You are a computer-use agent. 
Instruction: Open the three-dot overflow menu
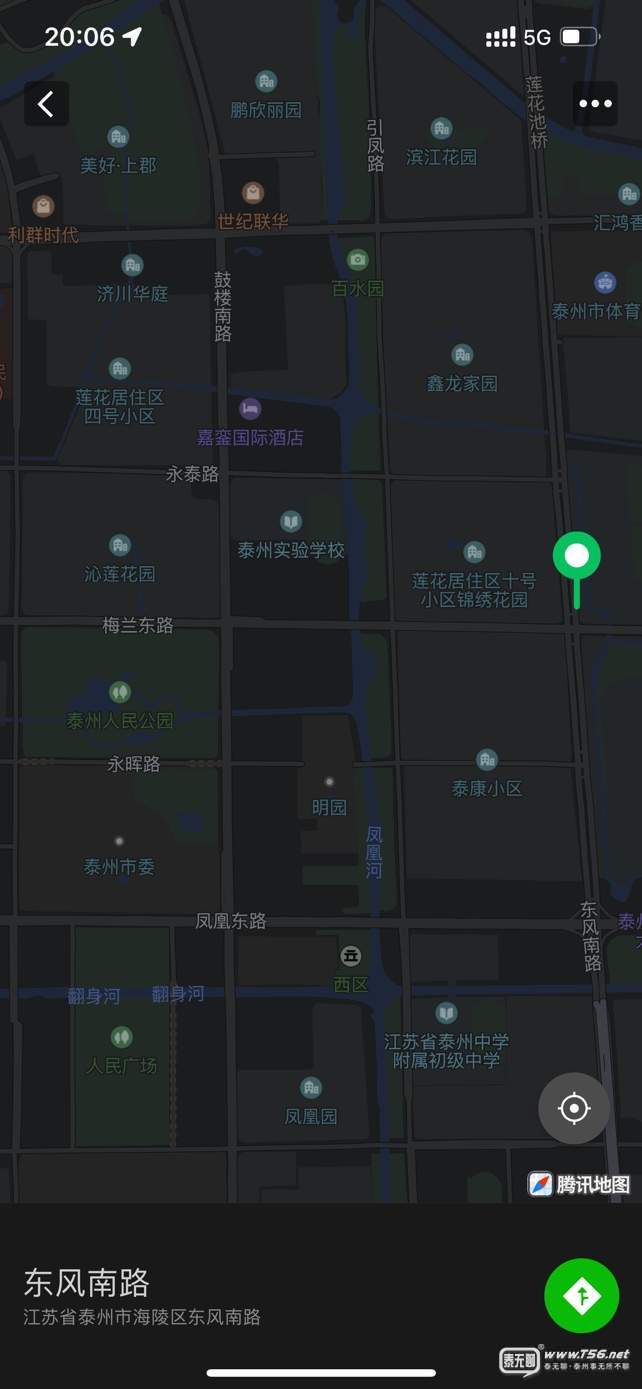(x=595, y=104)
